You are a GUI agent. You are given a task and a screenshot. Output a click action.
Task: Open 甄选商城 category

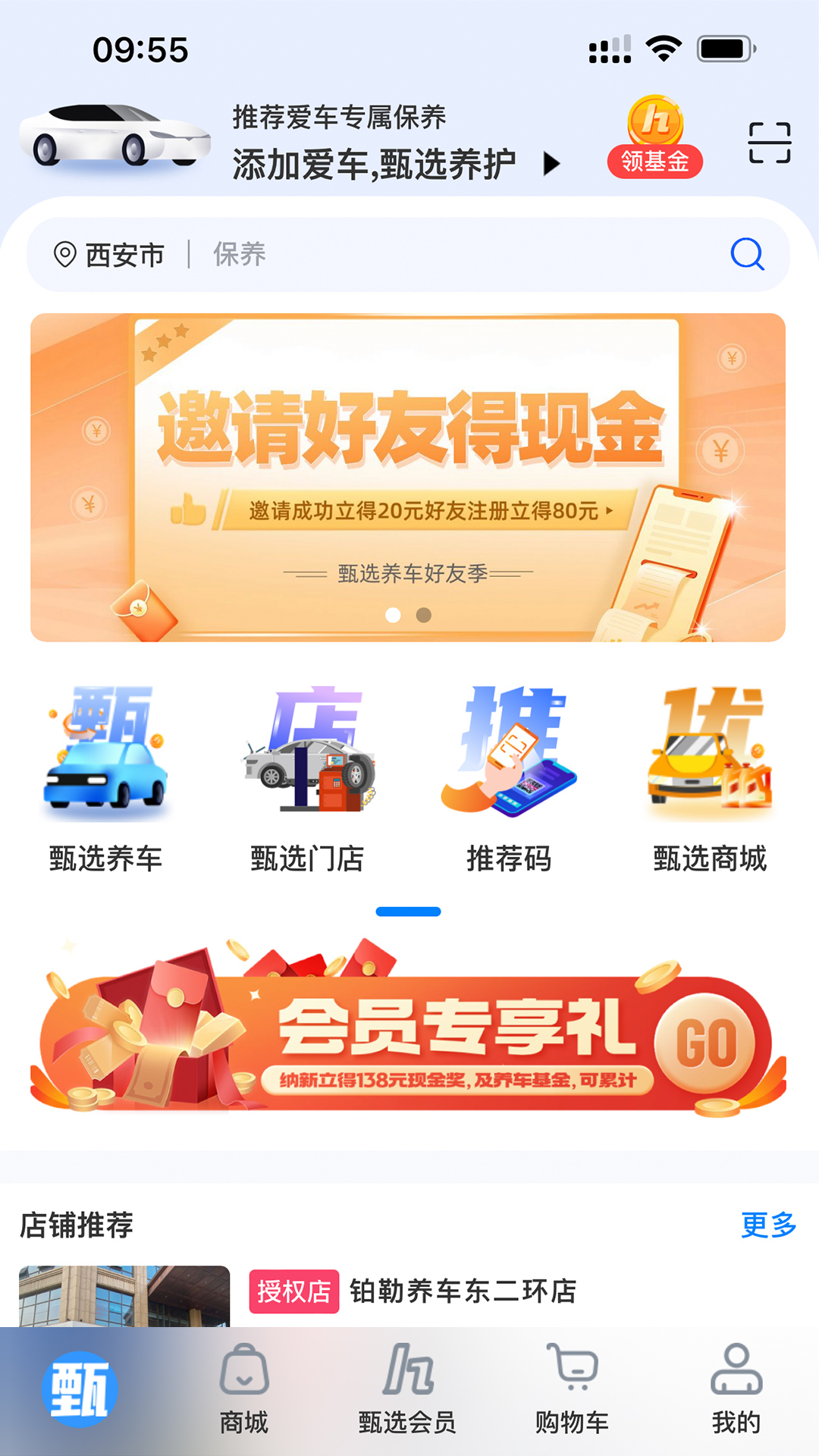710,781
